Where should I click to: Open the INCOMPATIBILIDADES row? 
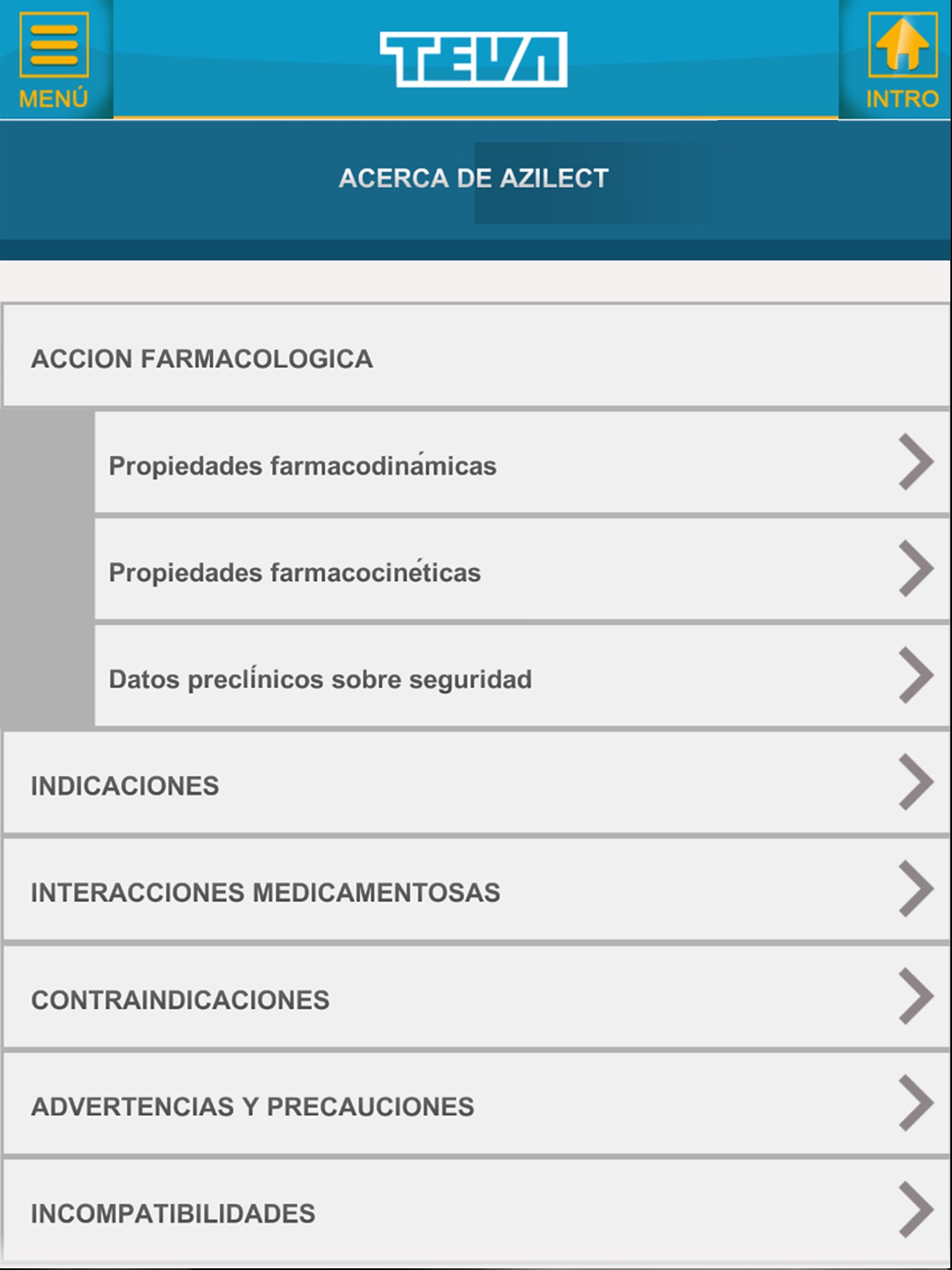click(476, 1212)
